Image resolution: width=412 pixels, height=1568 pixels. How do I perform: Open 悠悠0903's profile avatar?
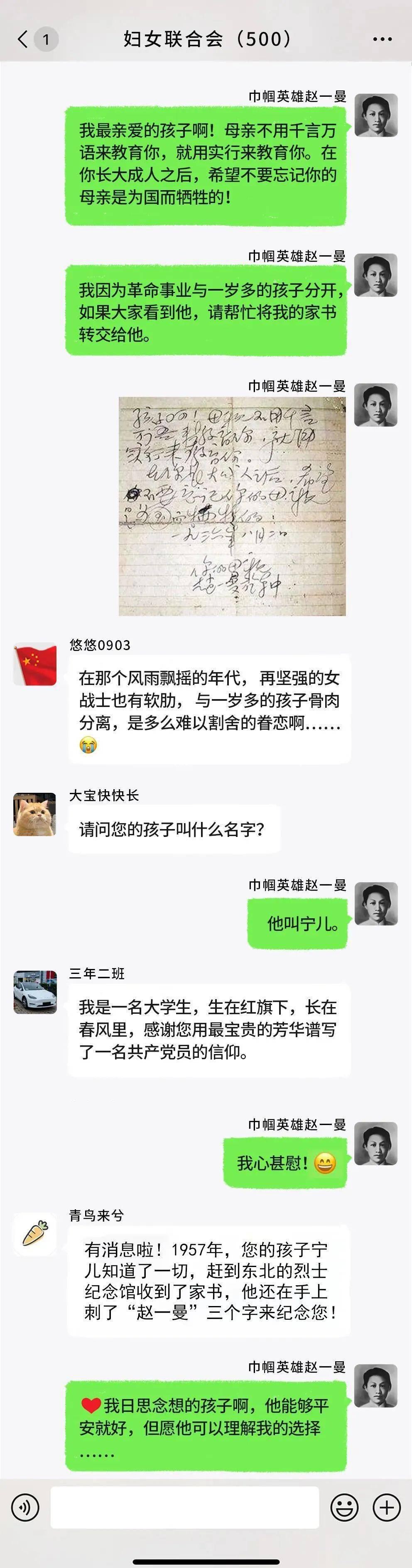(x=35, y=664)
